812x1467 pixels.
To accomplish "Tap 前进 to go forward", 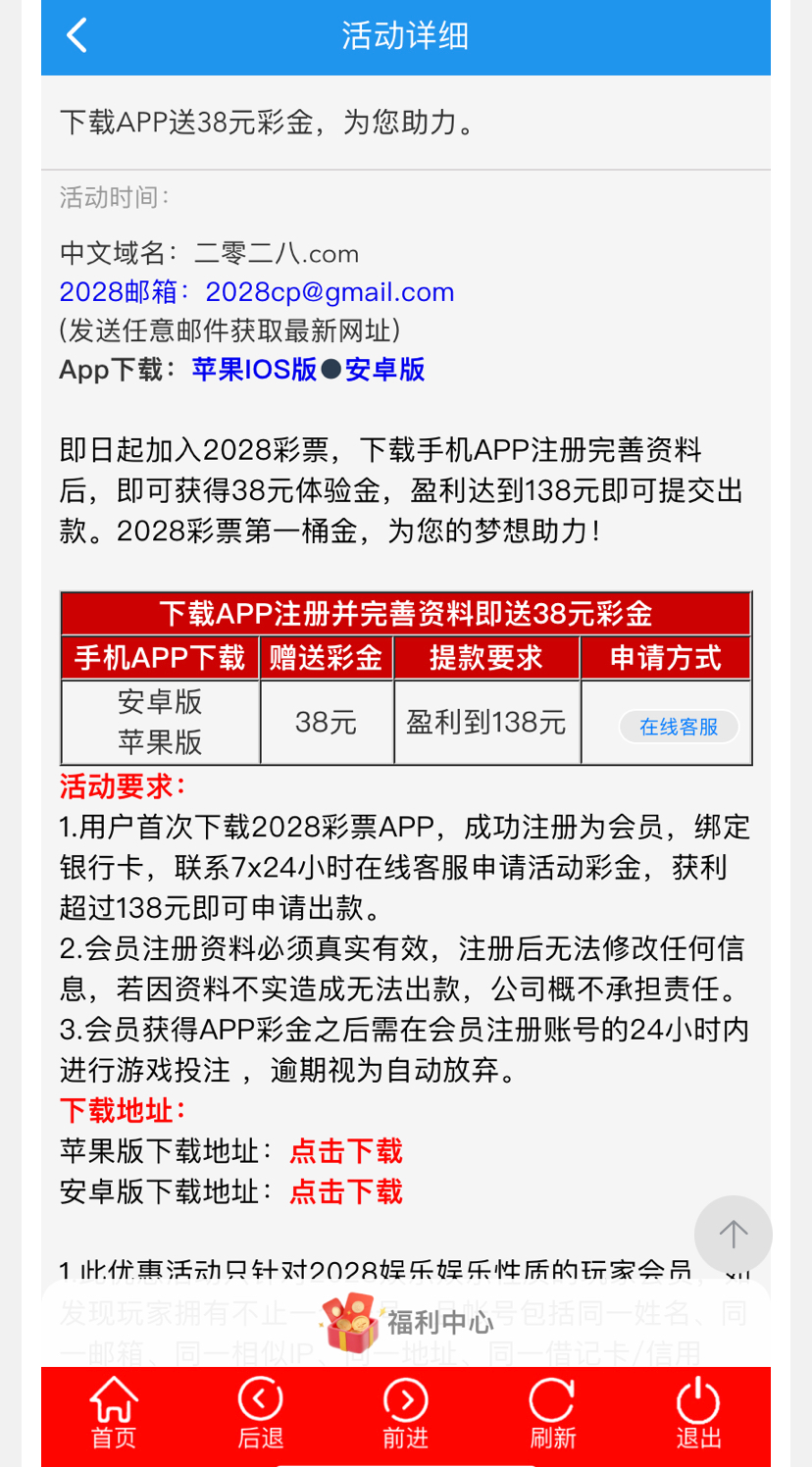I will click(x=405, y=1413).
